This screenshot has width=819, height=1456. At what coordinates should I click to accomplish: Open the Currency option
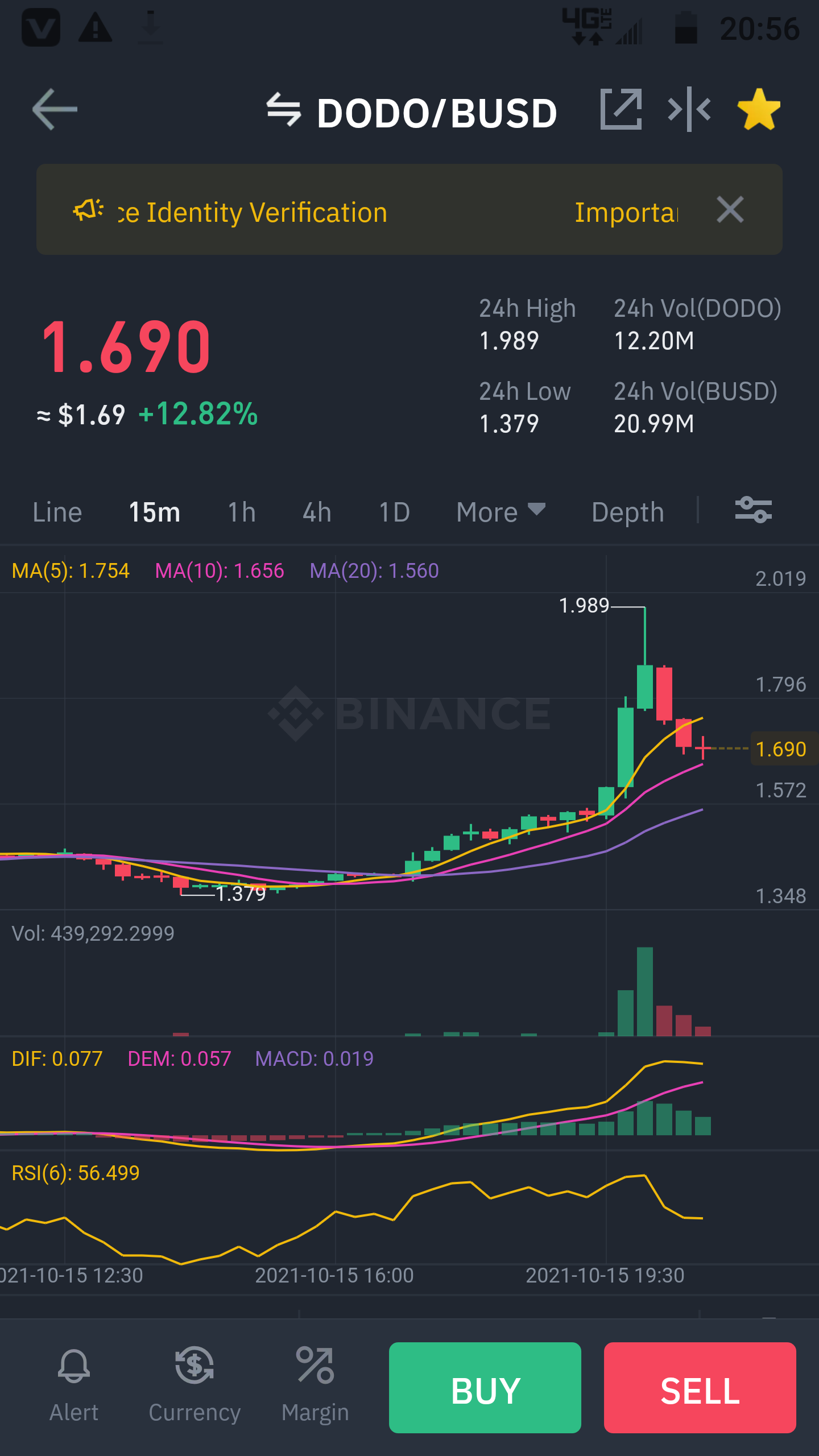pyautogui.click(x=195, y=1387)
